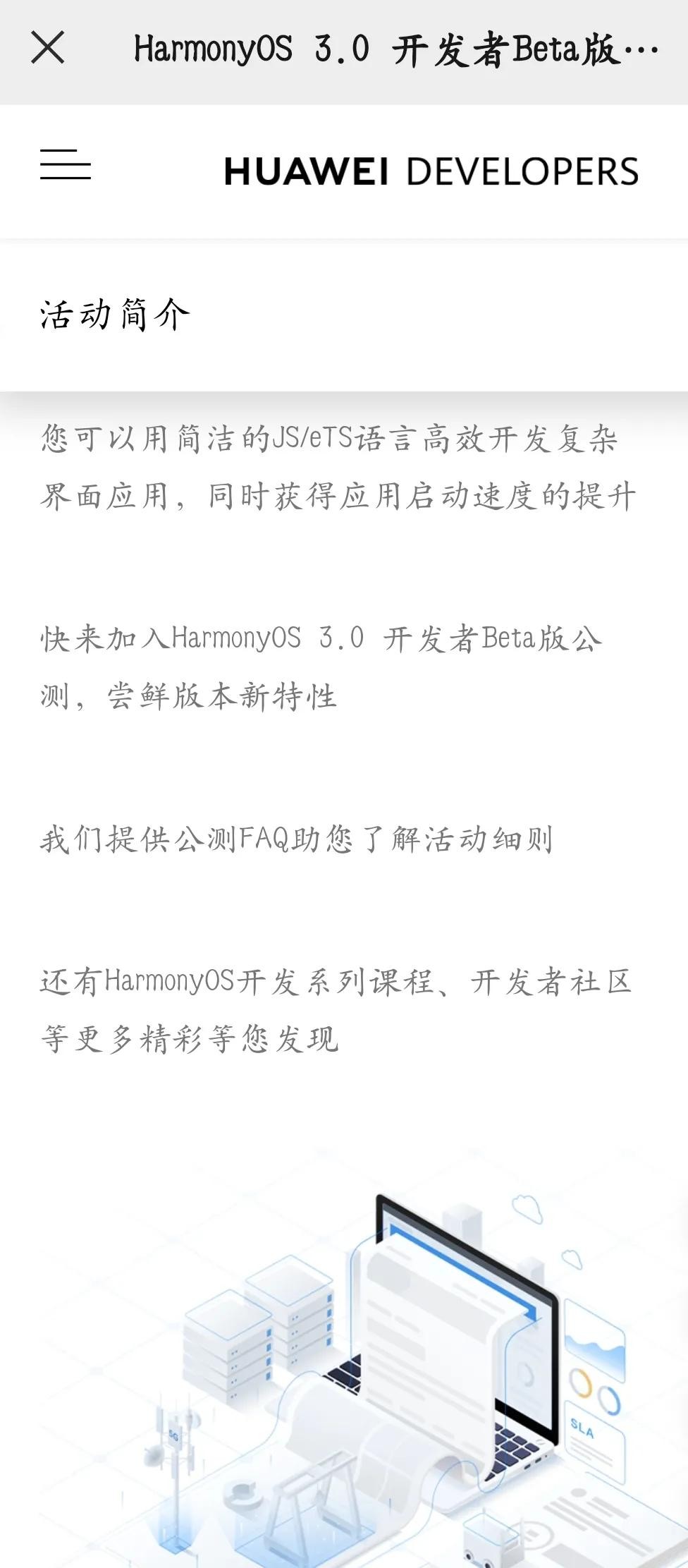
Task: Open the Huawei Developers home link
Action: coord(431,171)
